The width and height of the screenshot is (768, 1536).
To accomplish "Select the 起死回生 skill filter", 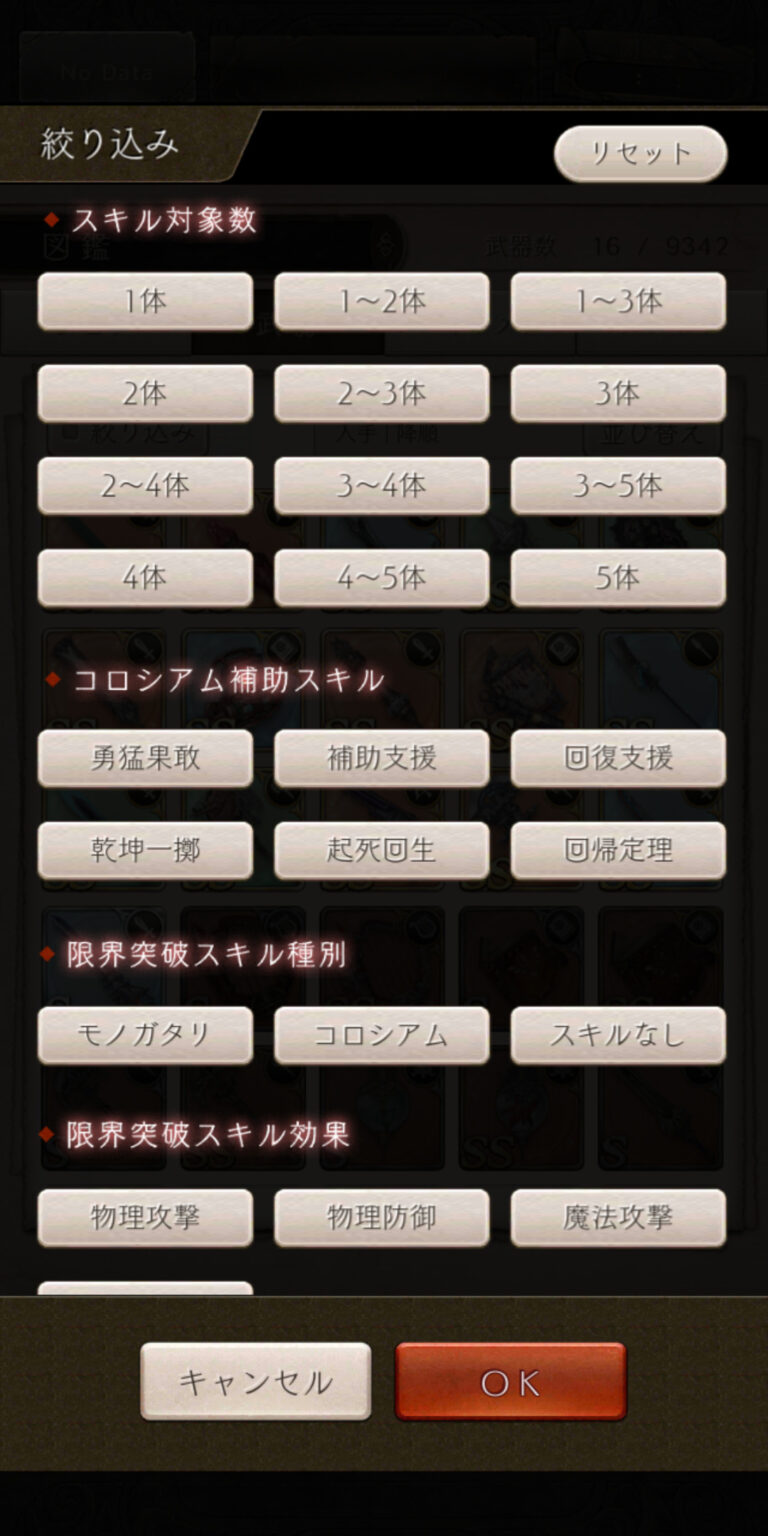I will click(x=382, y=850).
